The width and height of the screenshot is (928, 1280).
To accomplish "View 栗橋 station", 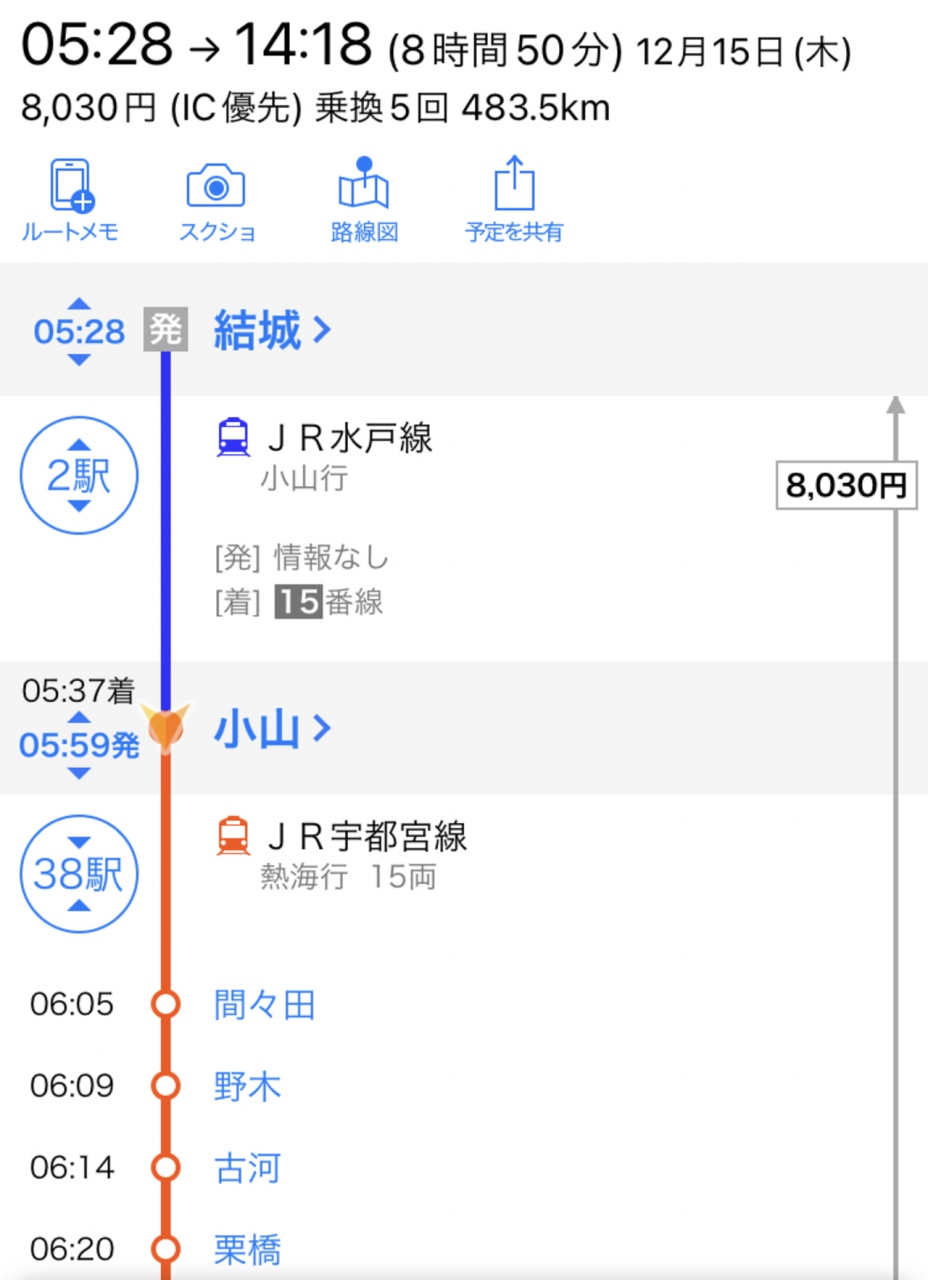I will [247, 1249].
